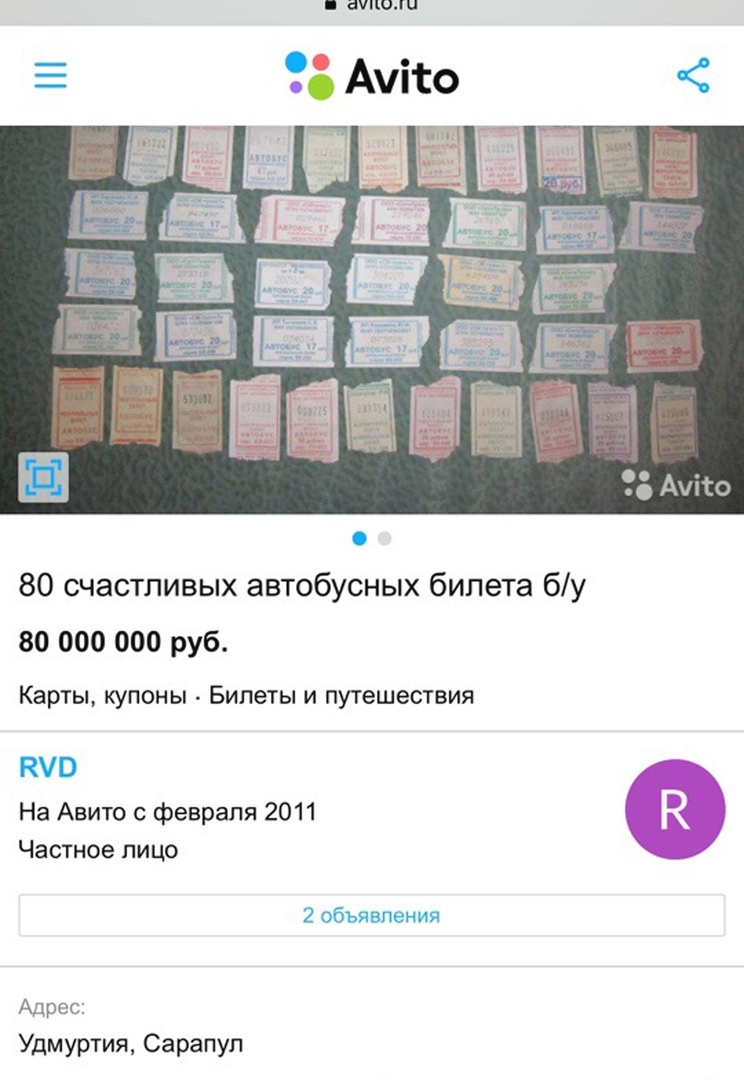
Task: Share this listing
Action: click(x=693, y=76)
